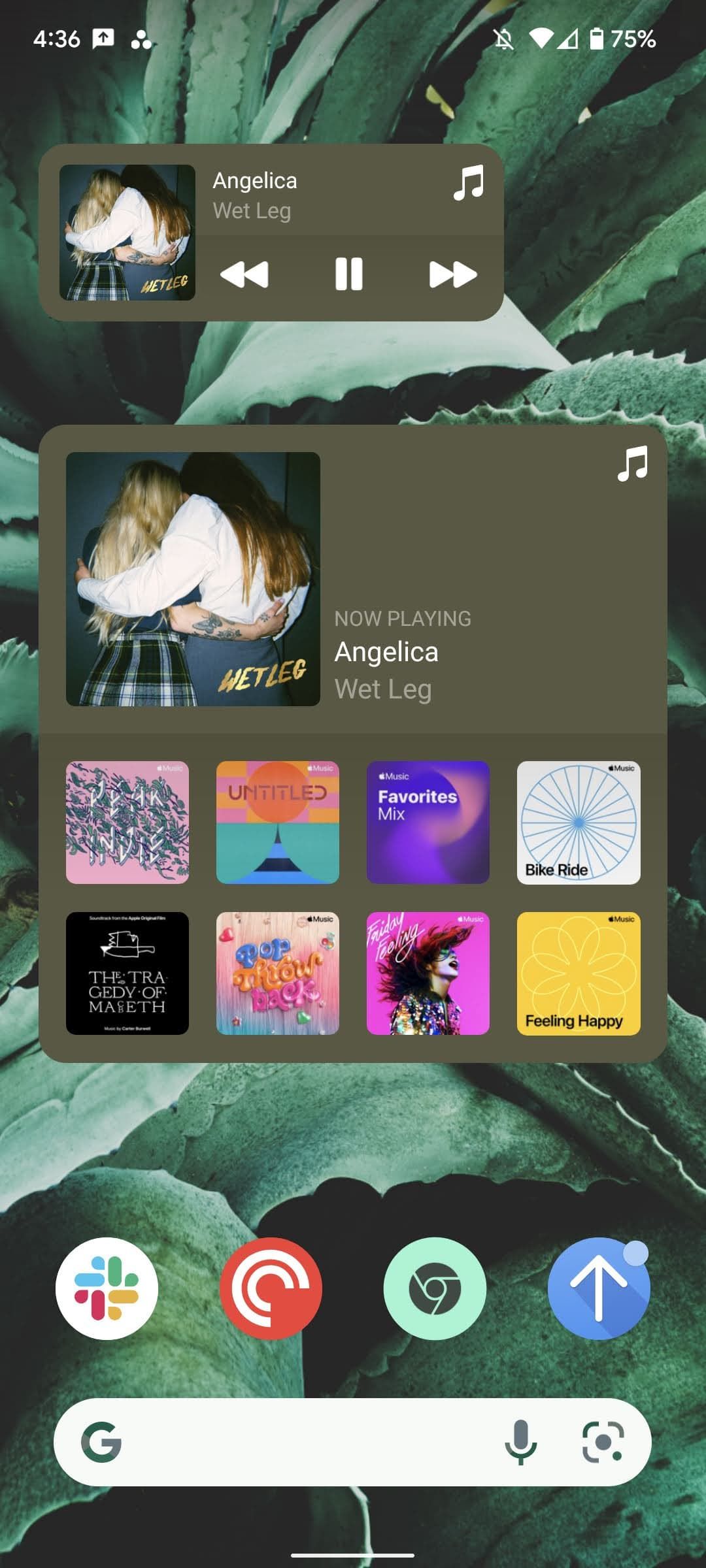Launch the Pocket Casts app
Image resolution: width=706 pixels, height=1568 pixels.
pyautogui.click(x=271, y=1287)
